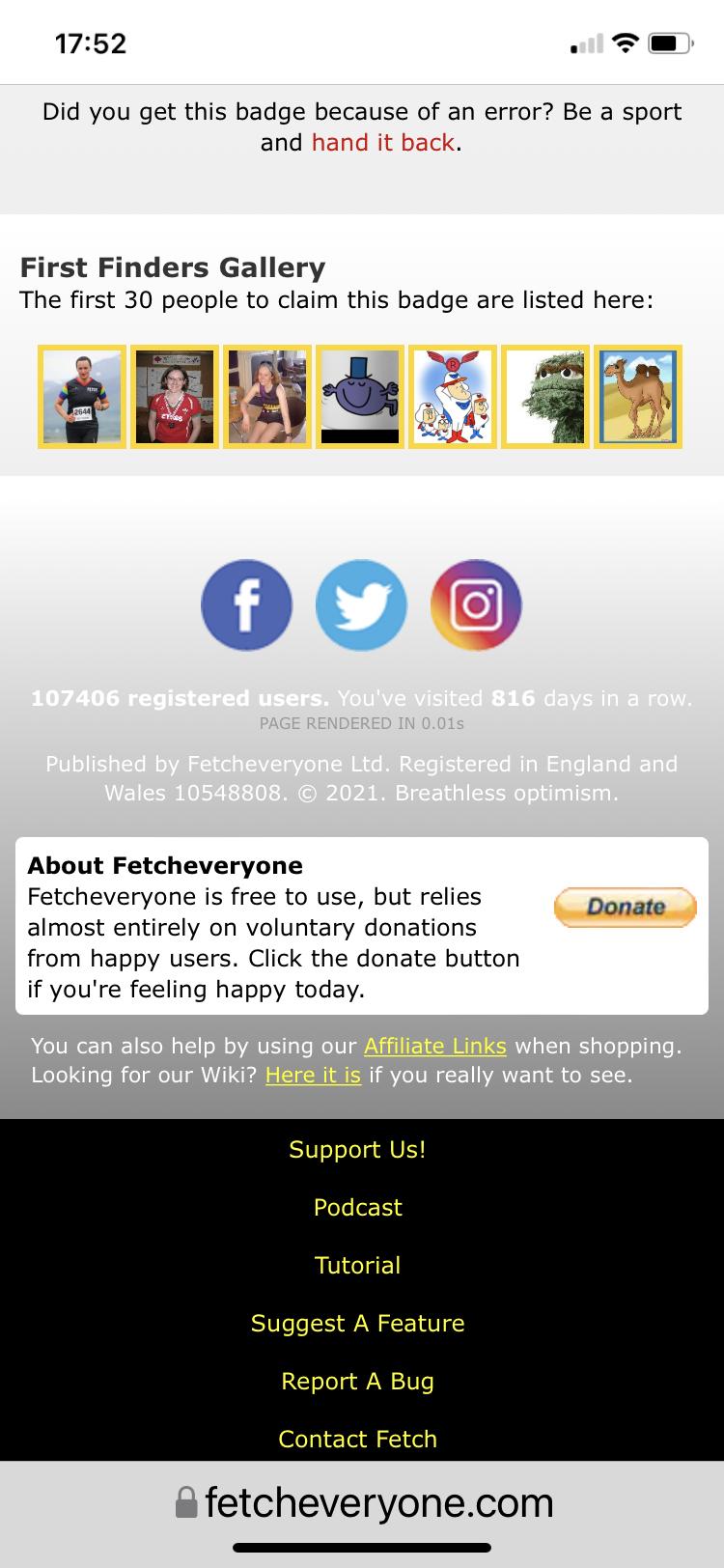Visit the Facebook page
Viewport: 724px width, 1568px height.
[x=246, y=605]
